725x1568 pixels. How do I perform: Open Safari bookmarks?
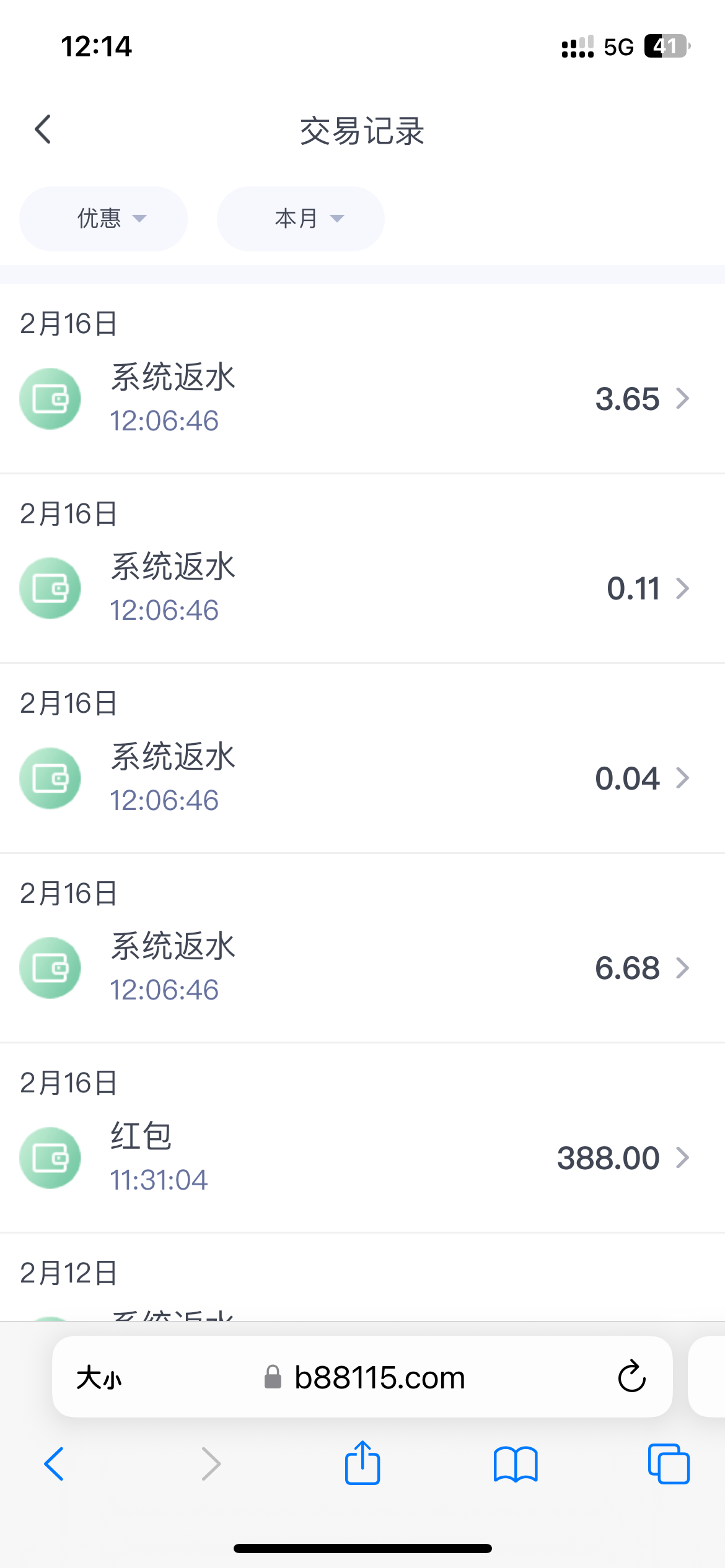coord(516,1465)
